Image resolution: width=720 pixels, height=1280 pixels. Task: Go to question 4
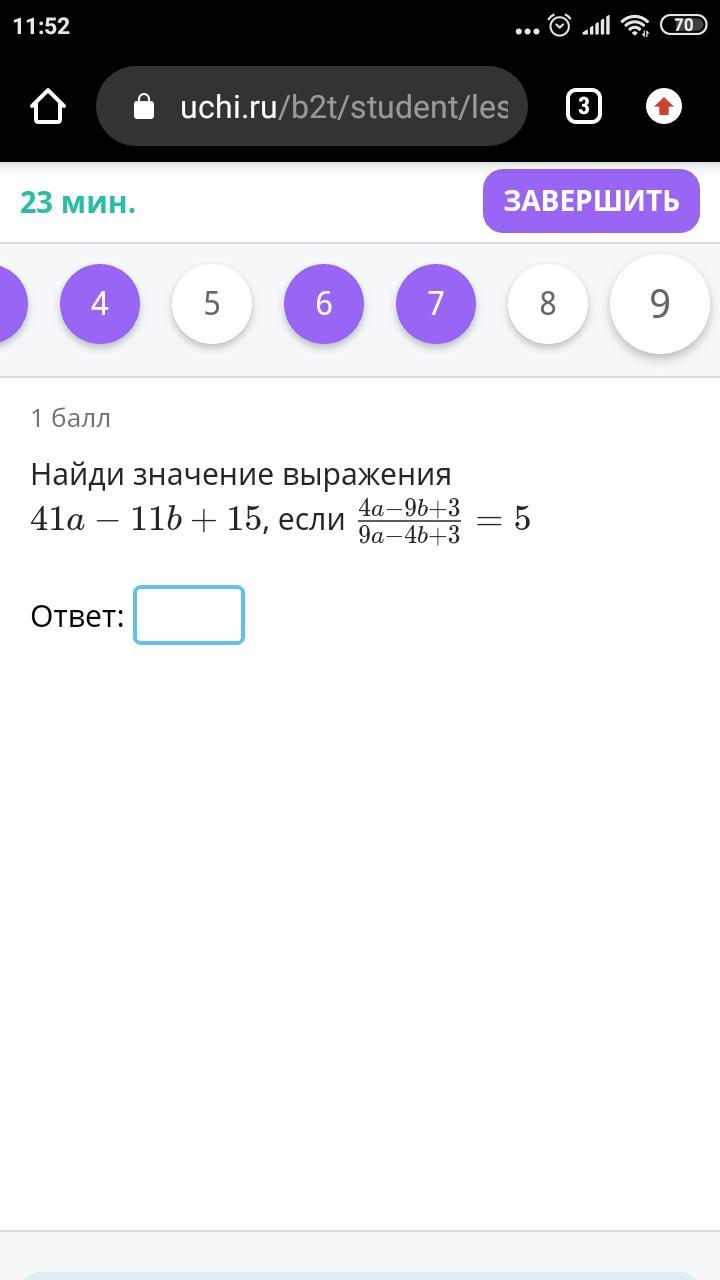100,303
